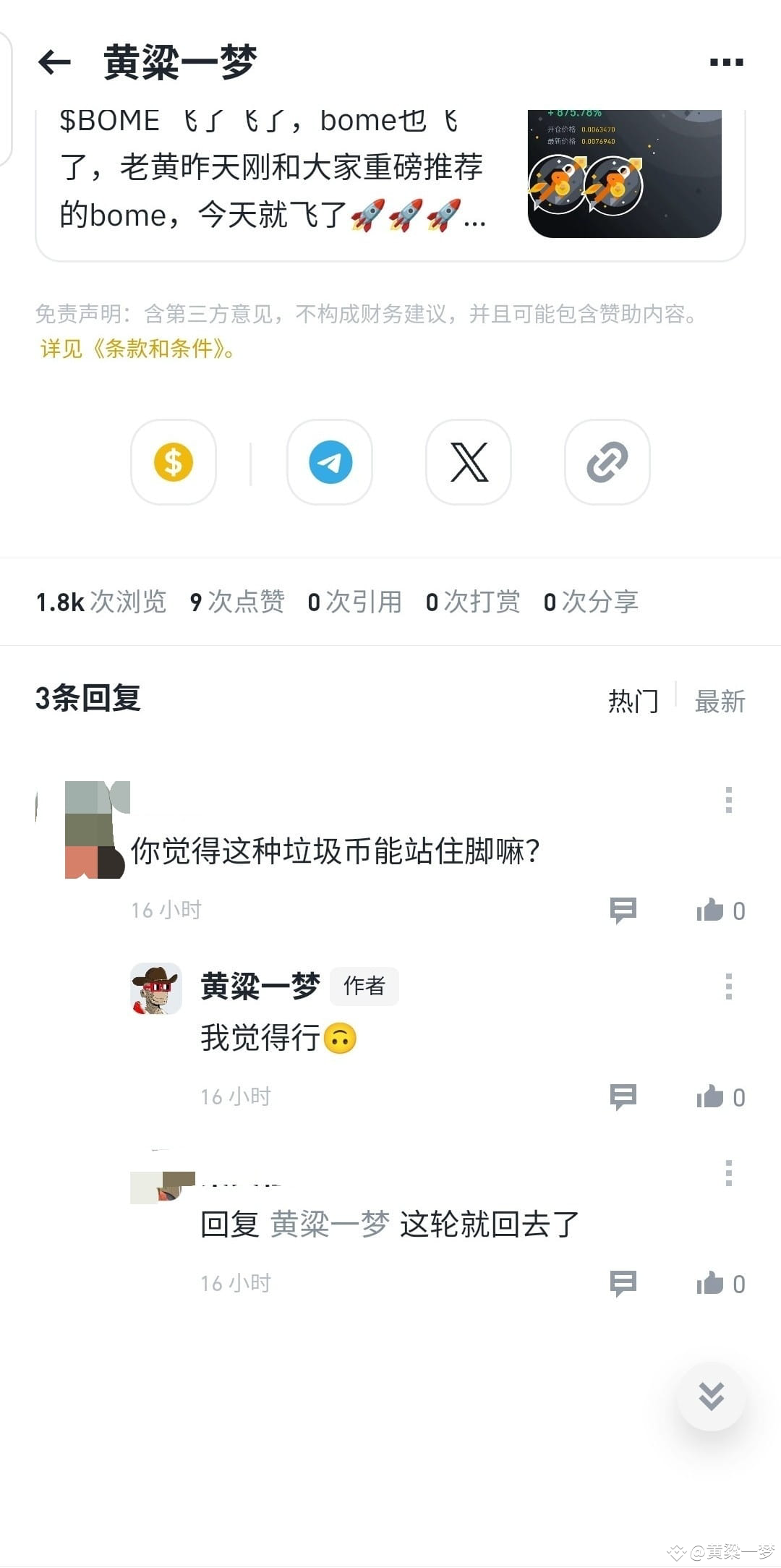The height and width of the screenshot is (1568, 781).
Task: Switch comments to 最新 sorting
Action: tap(720, 700)
